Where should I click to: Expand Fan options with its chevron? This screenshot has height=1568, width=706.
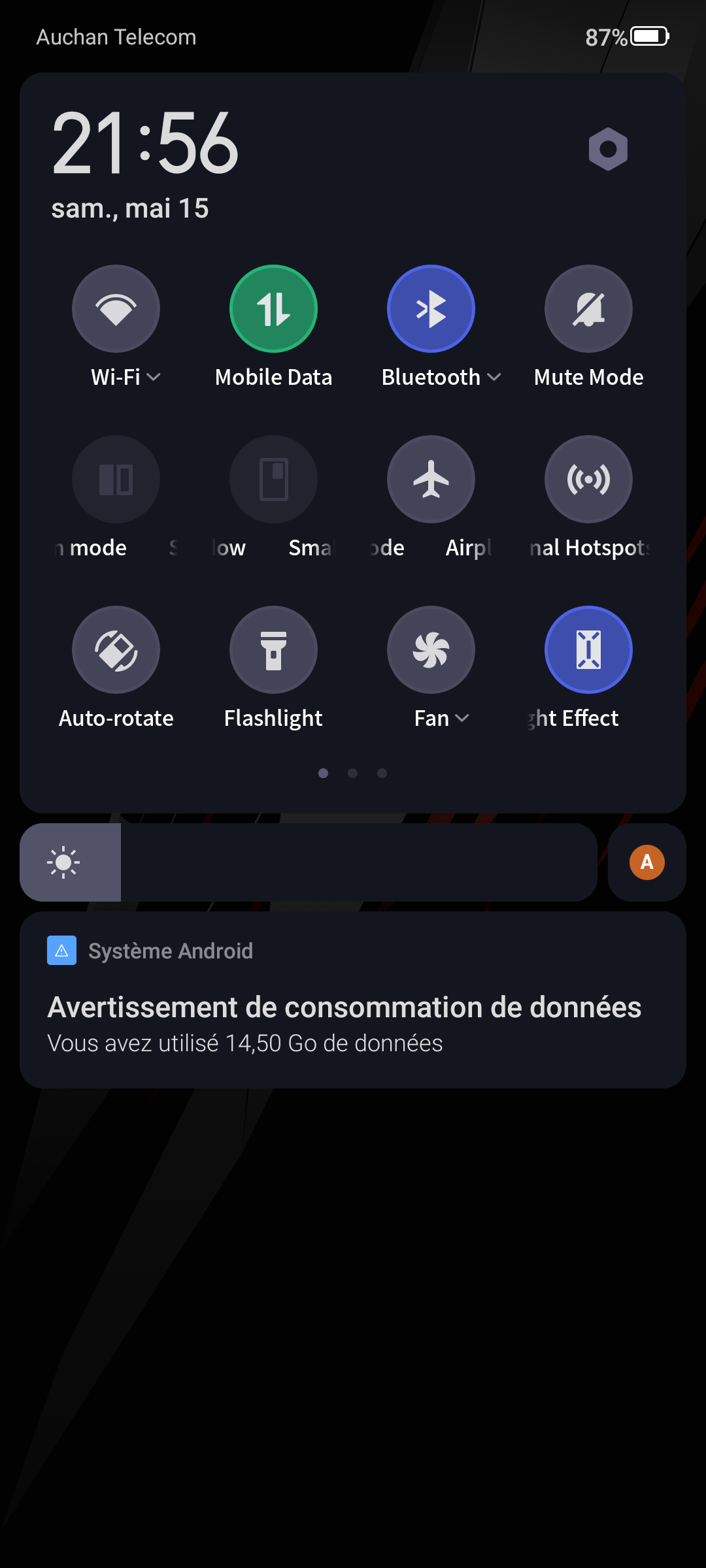tap(462, 718)
